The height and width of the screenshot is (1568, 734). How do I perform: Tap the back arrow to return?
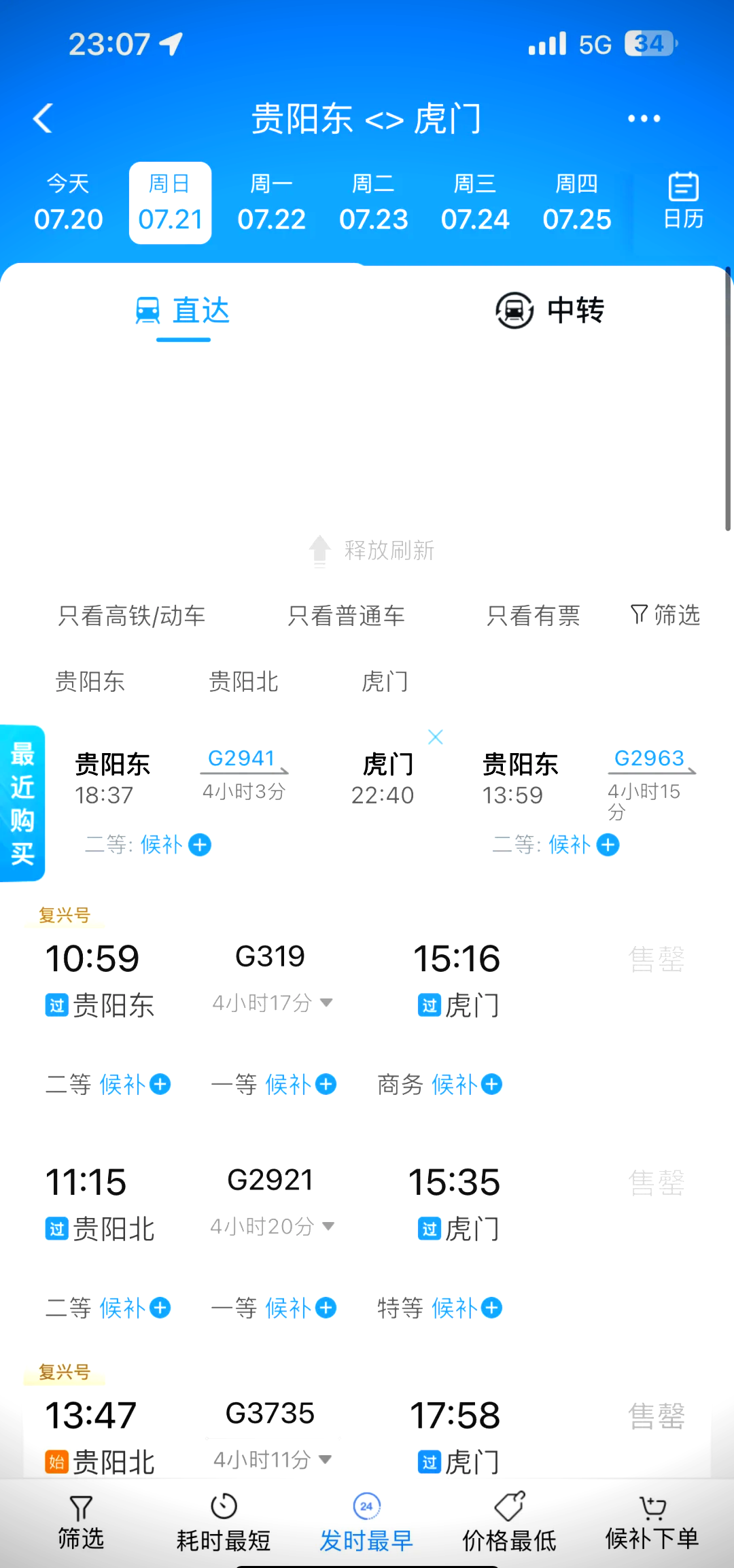(x=43, y=118)
